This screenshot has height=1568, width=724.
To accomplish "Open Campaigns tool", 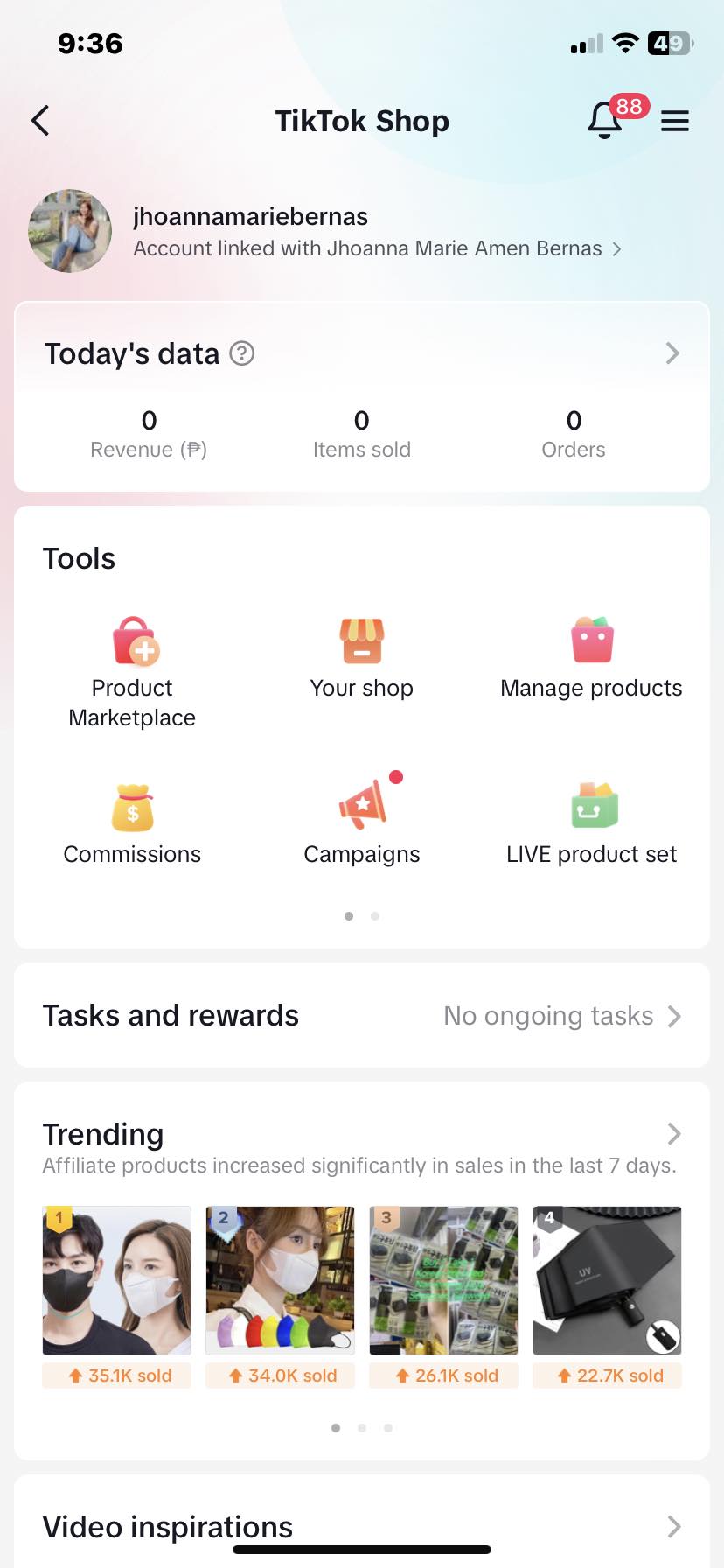I will click(361, 824).
